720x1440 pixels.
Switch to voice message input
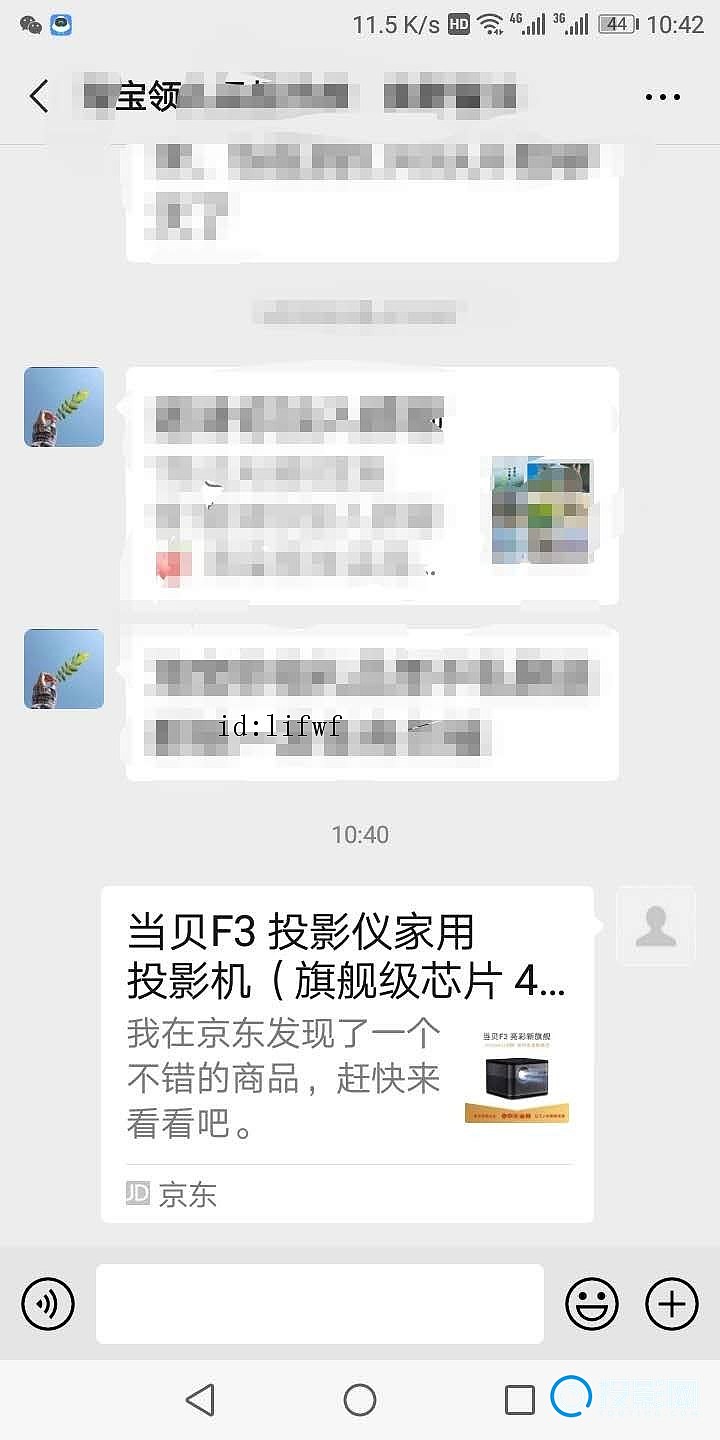click(48, 1304)
